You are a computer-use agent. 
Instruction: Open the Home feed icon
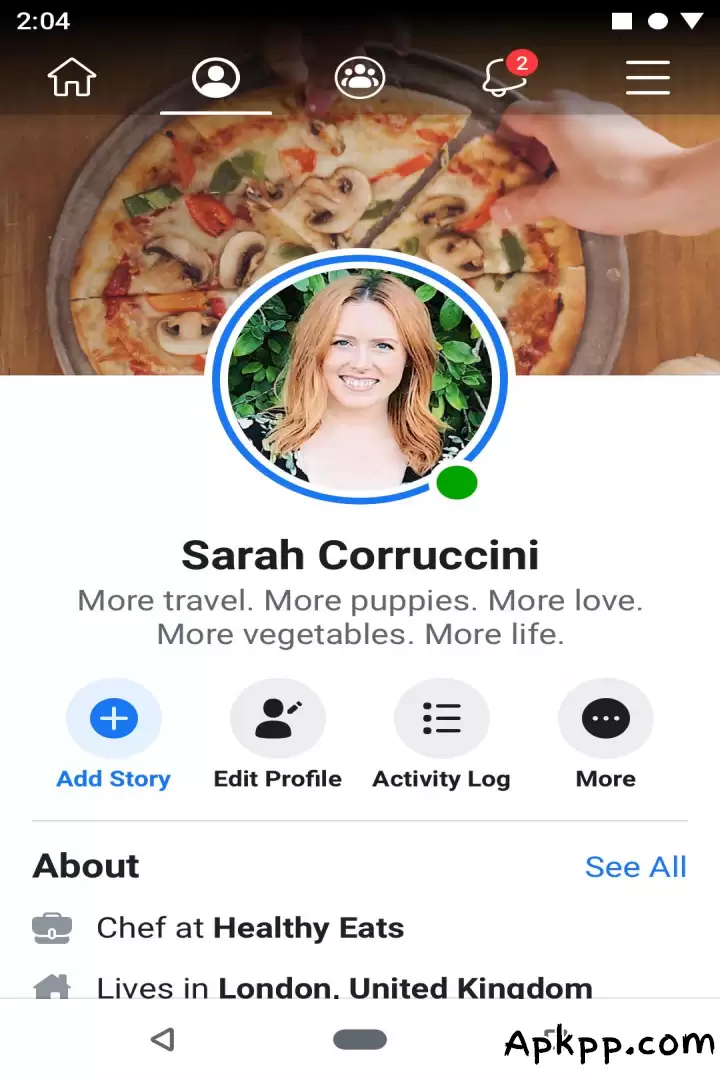71,77
